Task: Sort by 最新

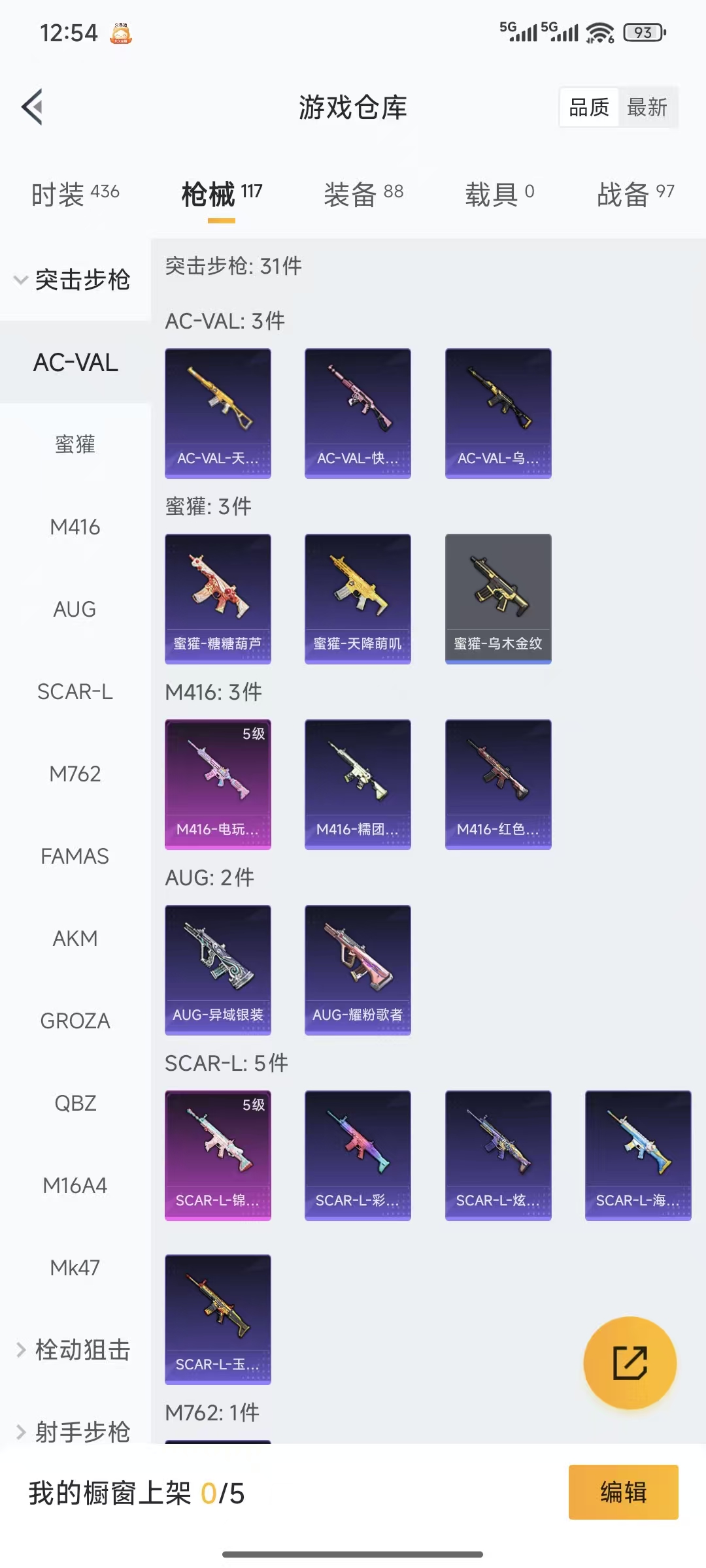Action: pyautogui.click(x=647, y=107)
